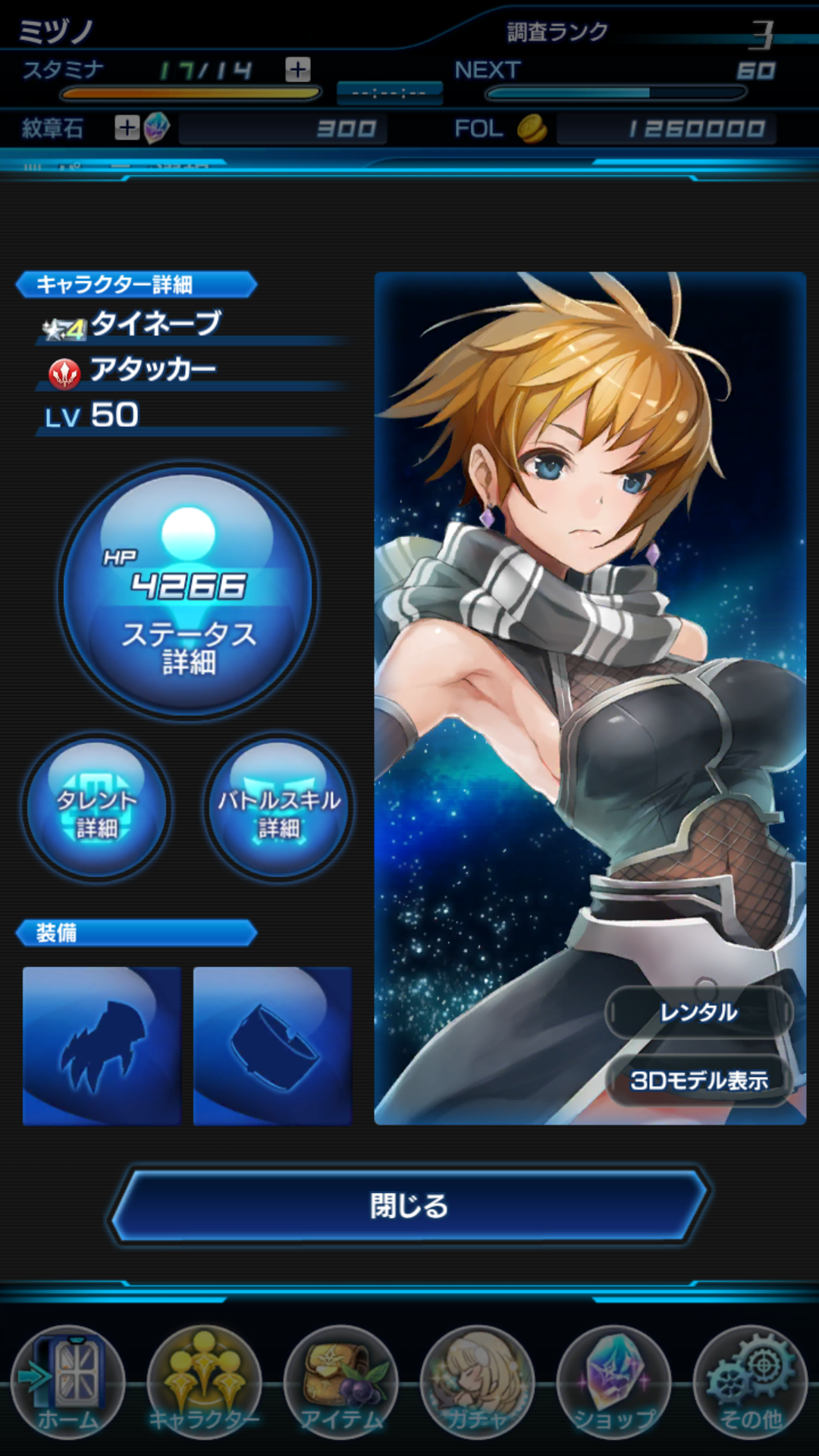Open the アイテム items tab
The image size is (819, 1456).
pyautogui.click(x=341, y=1382)
